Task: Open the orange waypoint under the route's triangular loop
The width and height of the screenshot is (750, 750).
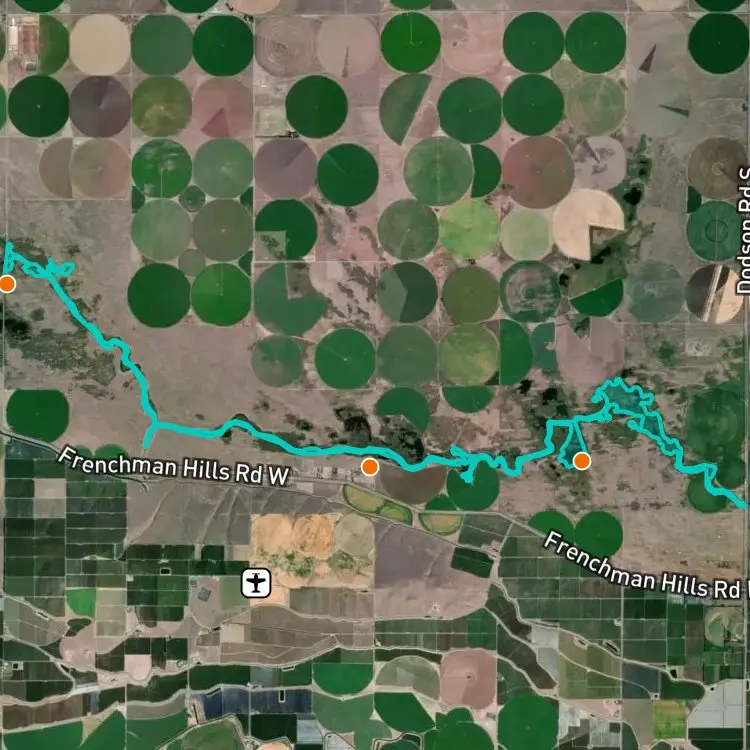Action: (x=582, y=460)
